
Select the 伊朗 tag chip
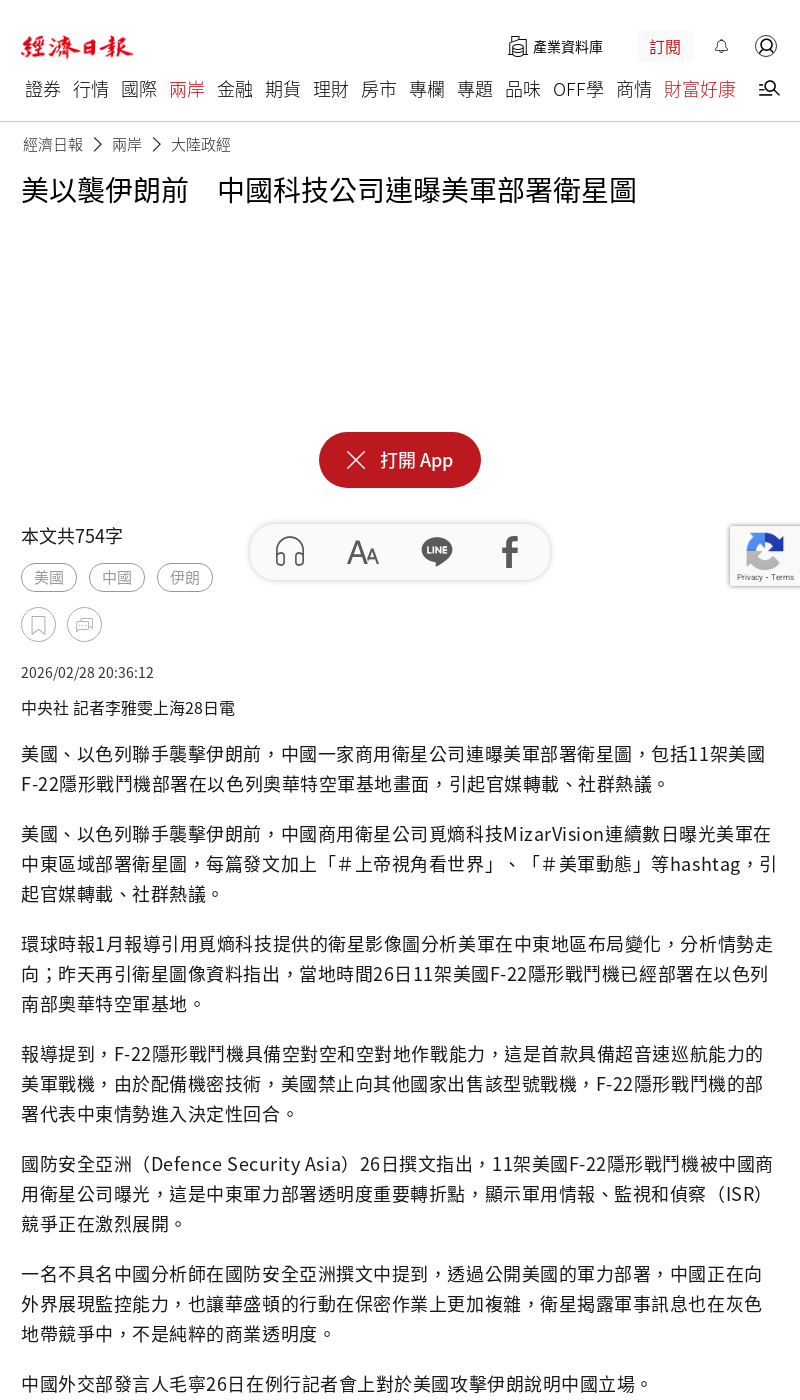pyautogui.click(x=185, y=577)
